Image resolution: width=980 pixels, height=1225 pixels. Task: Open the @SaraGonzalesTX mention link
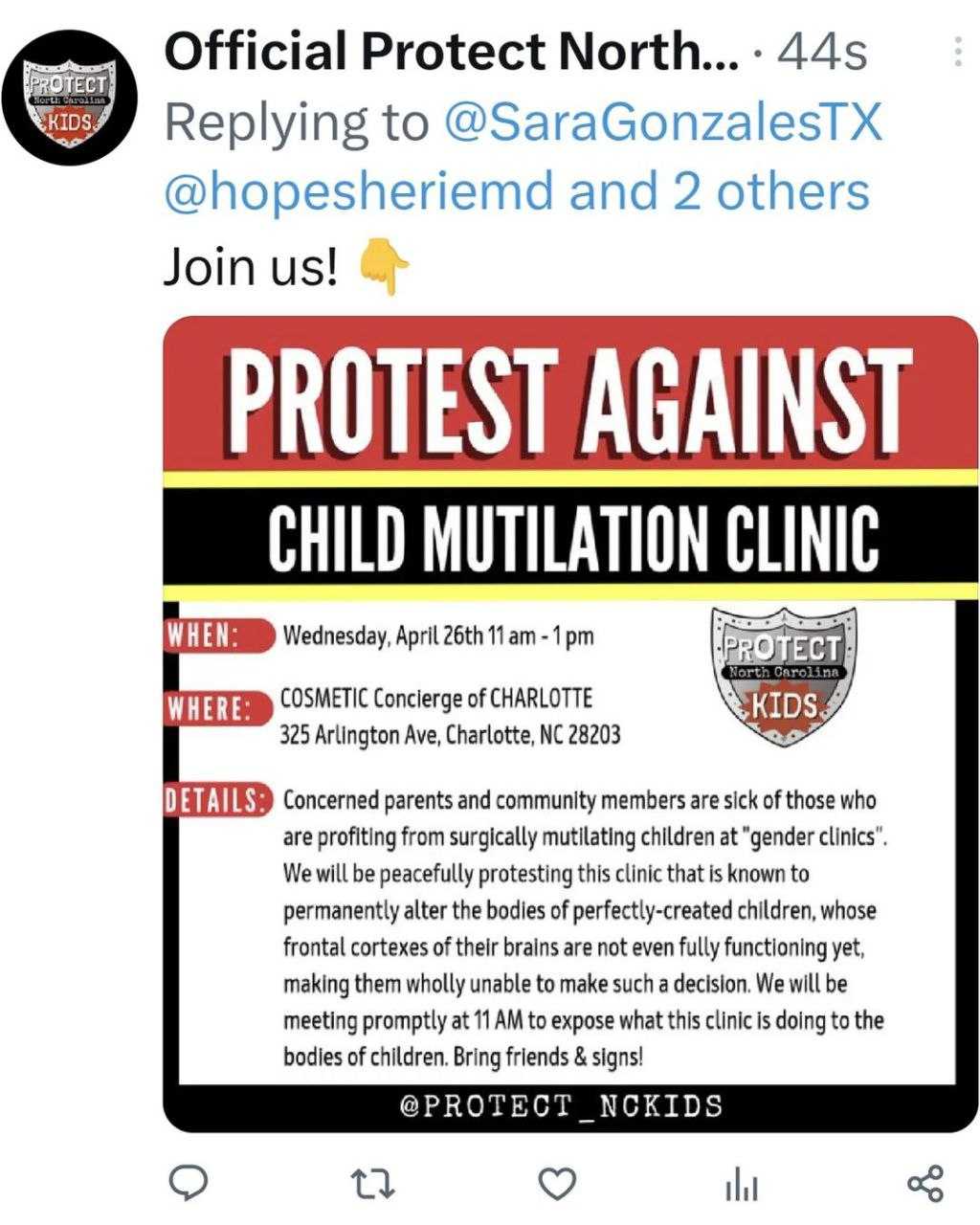pos(663,122)
